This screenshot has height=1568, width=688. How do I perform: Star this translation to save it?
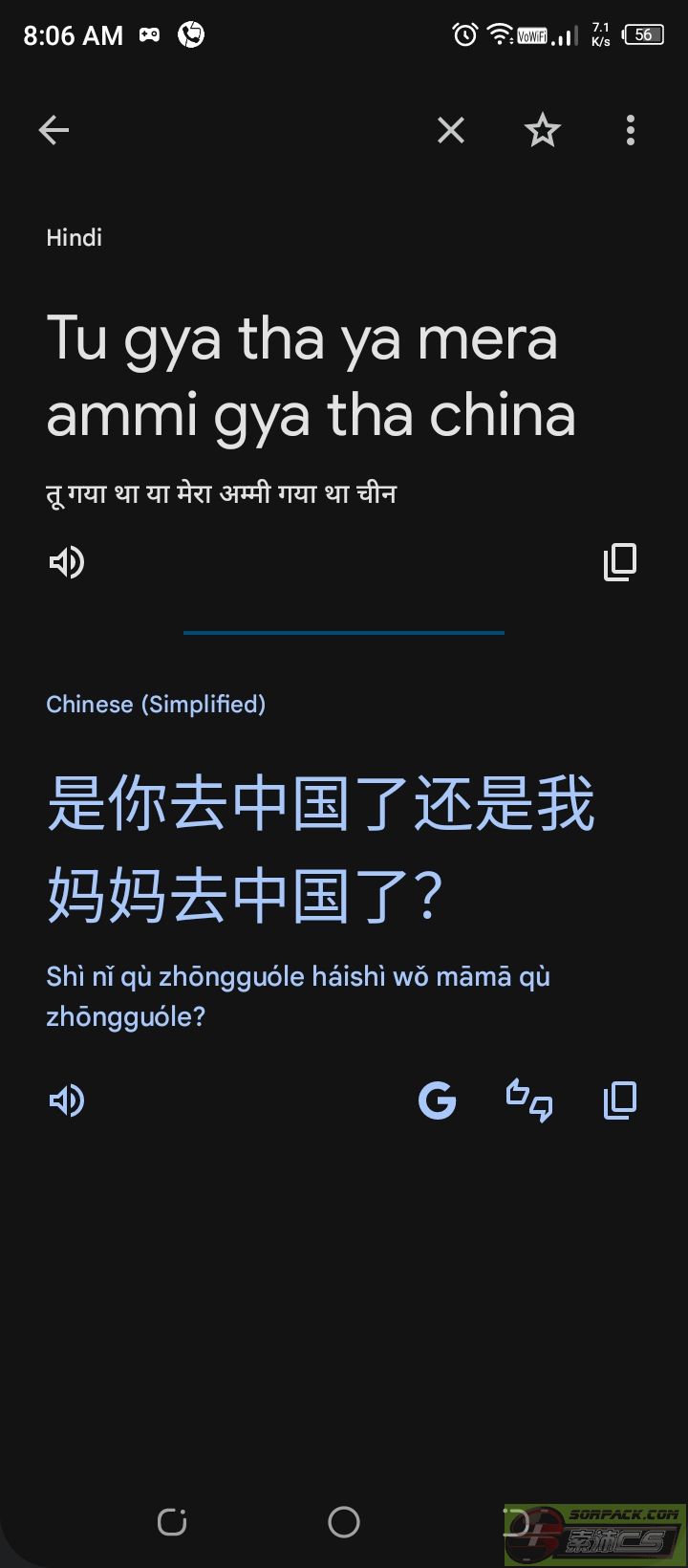click(542, 130)
